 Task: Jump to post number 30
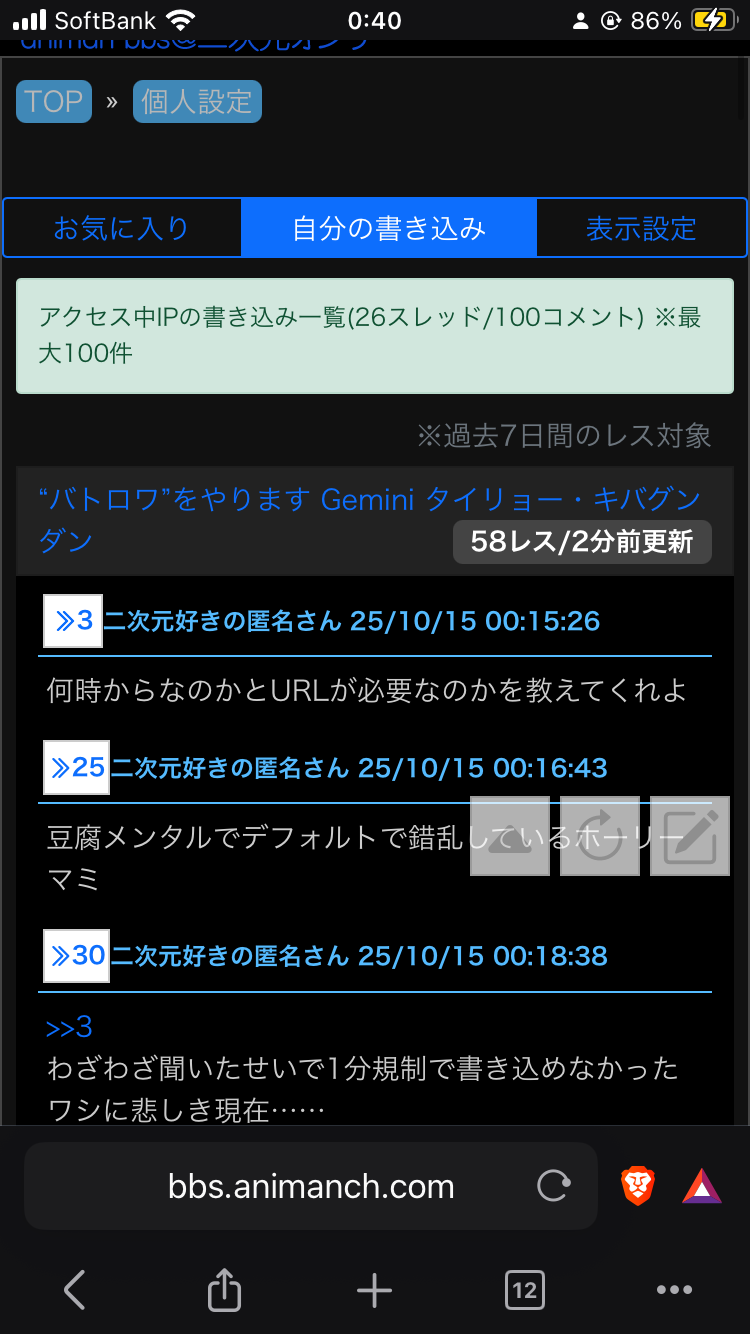click(x=77, y=956)
